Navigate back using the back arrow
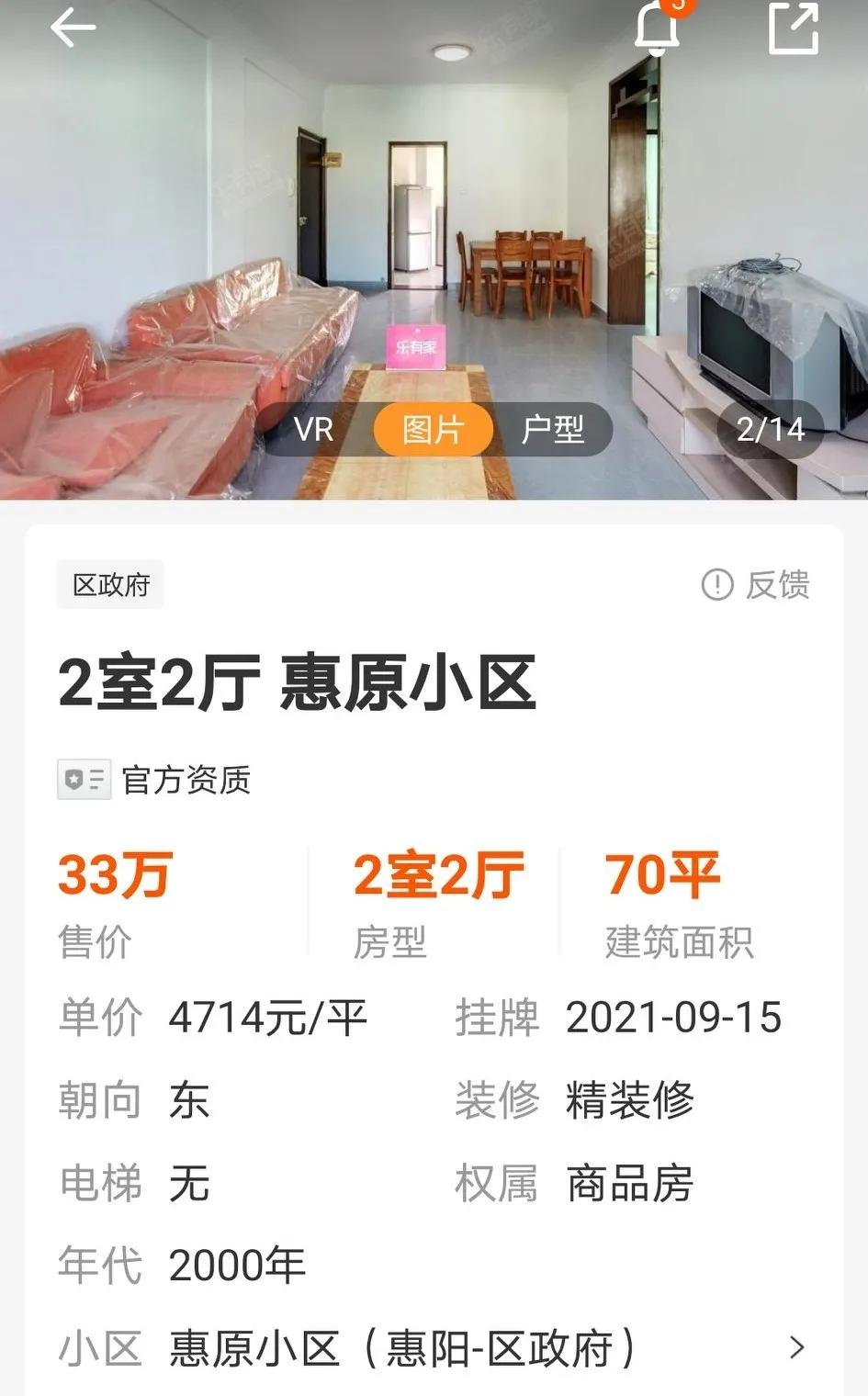 click(73, 28)
